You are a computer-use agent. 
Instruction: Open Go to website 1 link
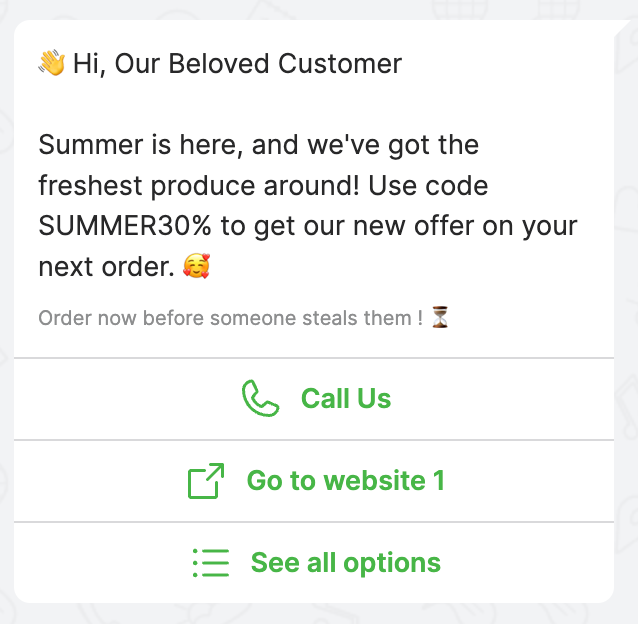pos(316,481)
